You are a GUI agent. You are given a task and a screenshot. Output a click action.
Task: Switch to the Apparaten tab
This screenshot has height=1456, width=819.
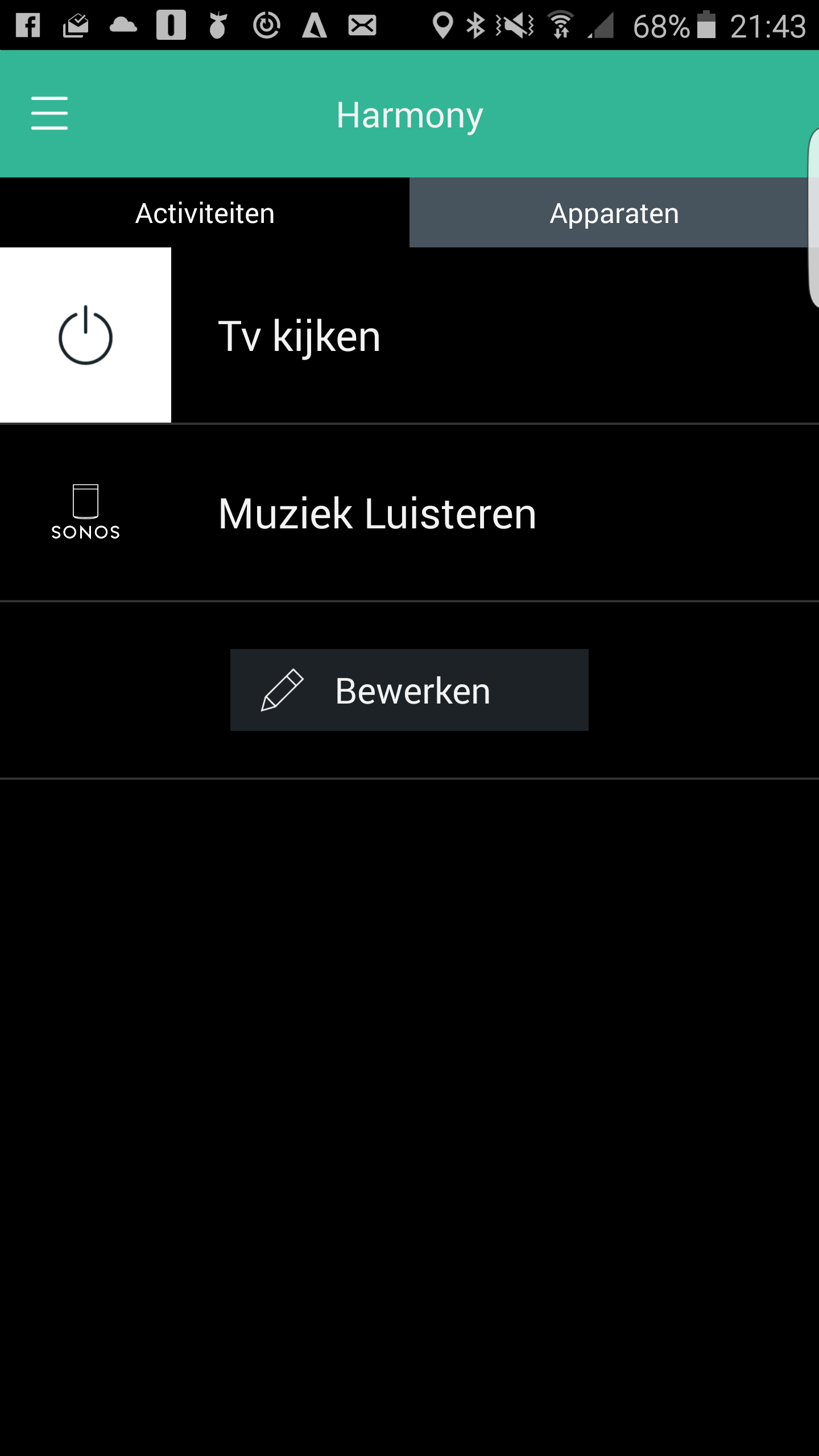[x=614, y=213]
